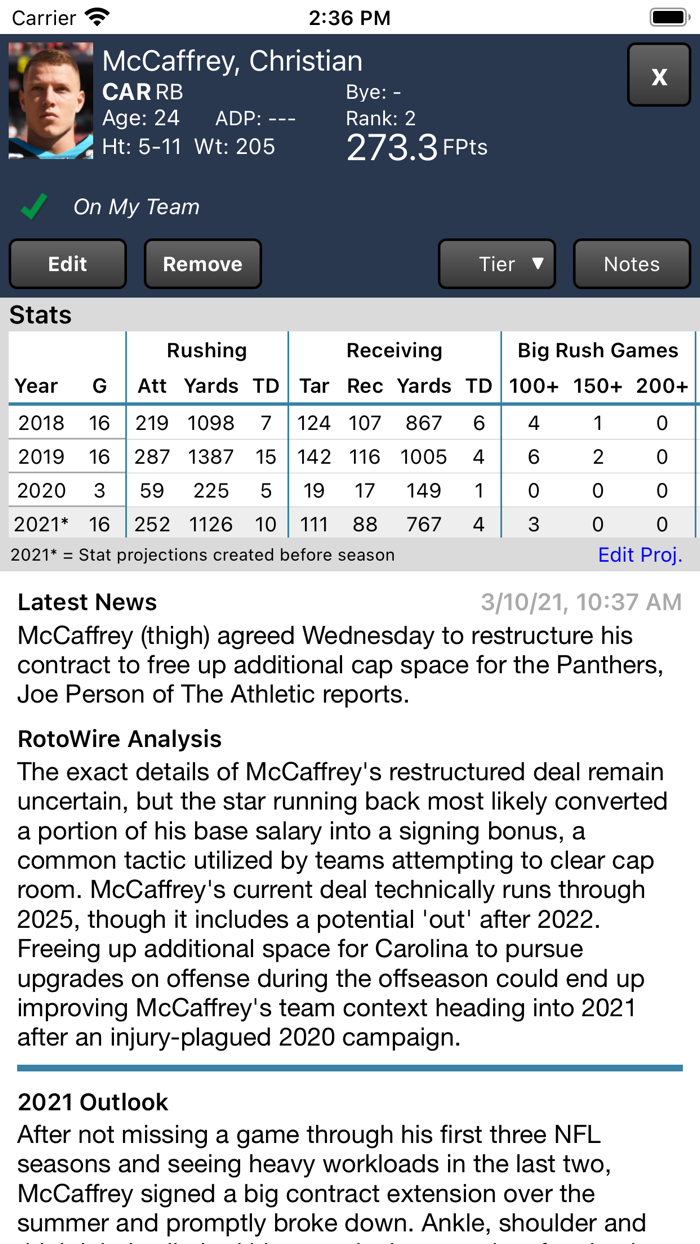This screenshot has height=1244, width=700.
Task: Open player Notes
Action: point(632,264)
